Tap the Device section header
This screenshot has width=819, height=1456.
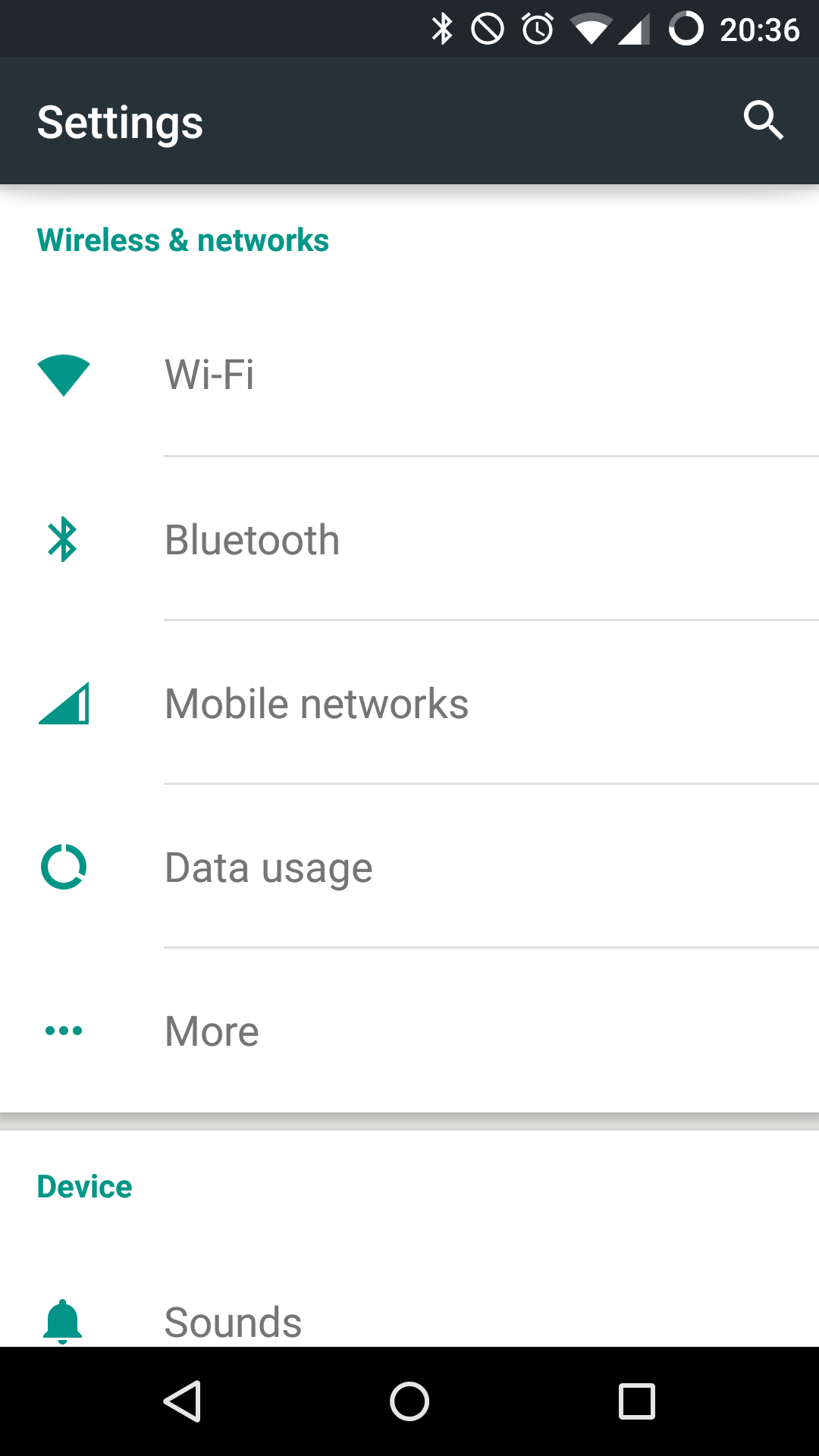click(x=84, y=1186)
